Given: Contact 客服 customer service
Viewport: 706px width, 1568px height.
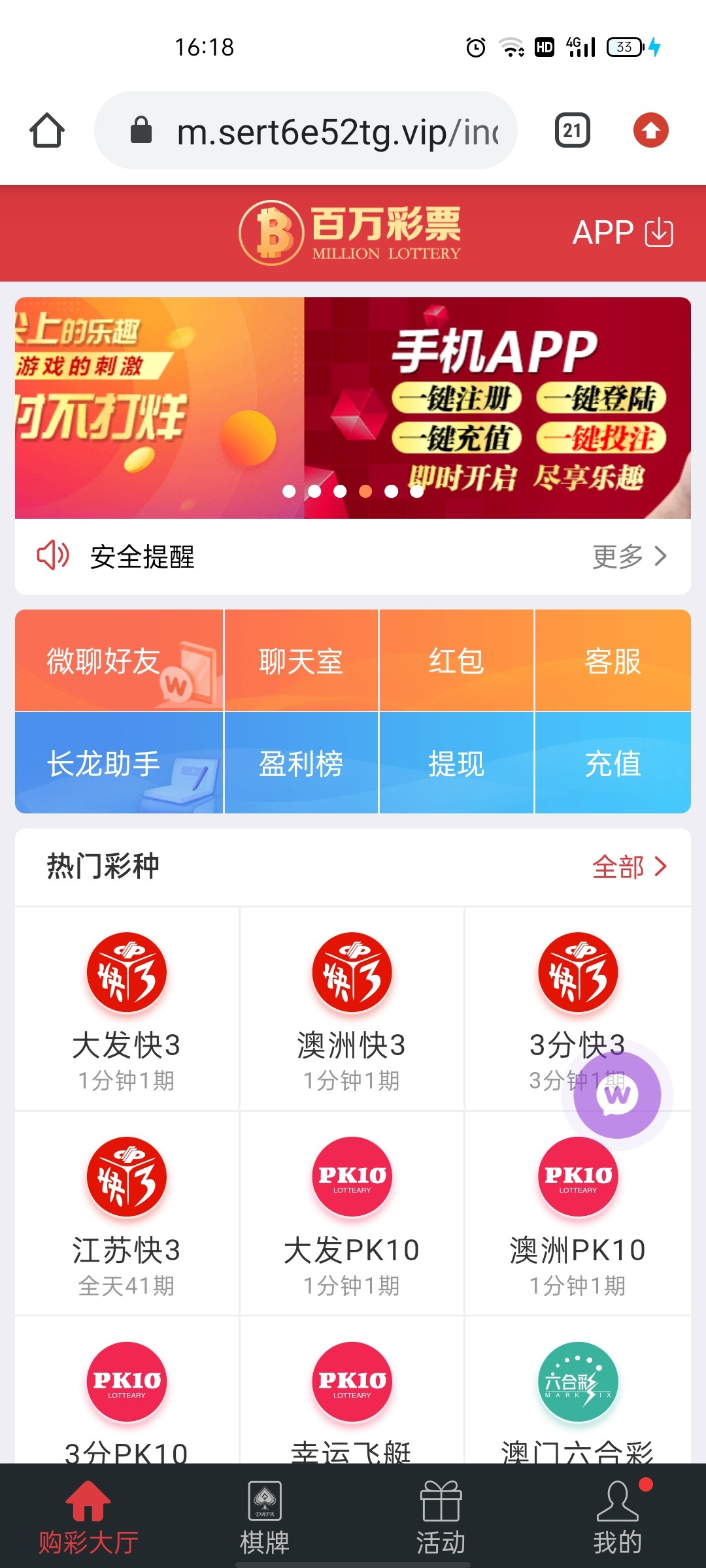Looking at the screenshot, I should pyautogui.click(x=613, y=661).
